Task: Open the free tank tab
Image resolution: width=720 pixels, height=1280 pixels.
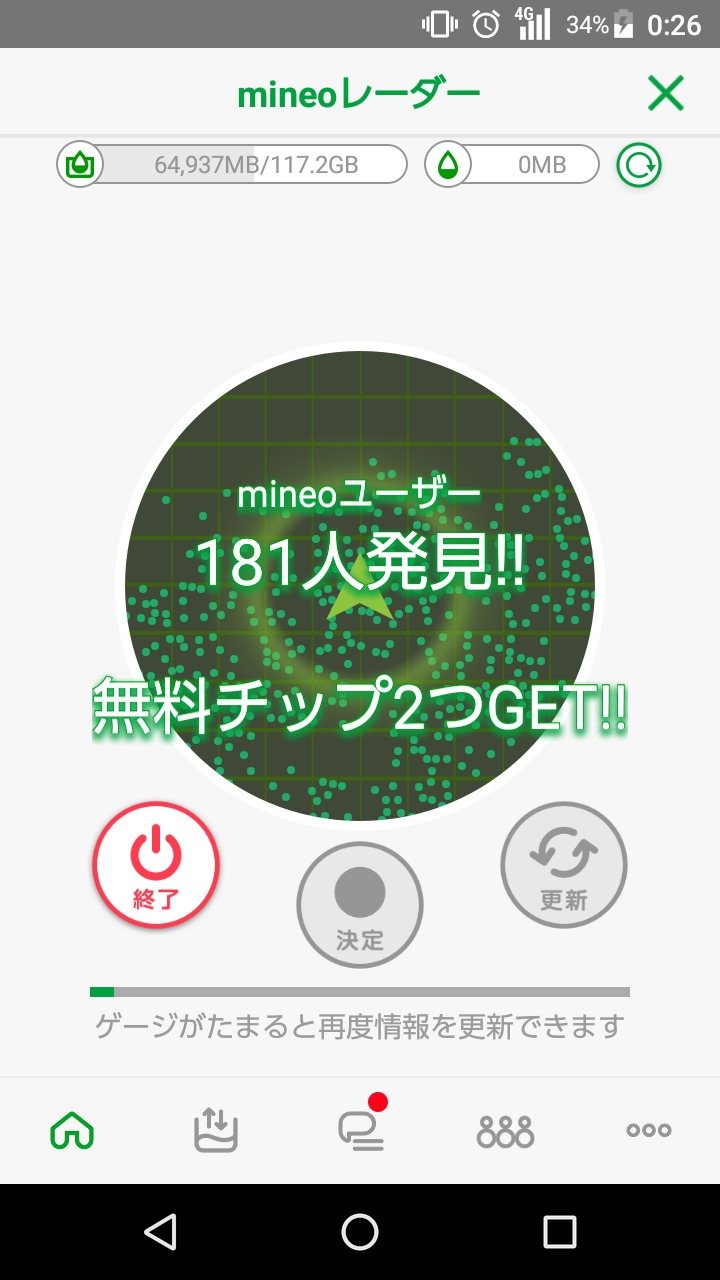Action: pos(216,1130)
